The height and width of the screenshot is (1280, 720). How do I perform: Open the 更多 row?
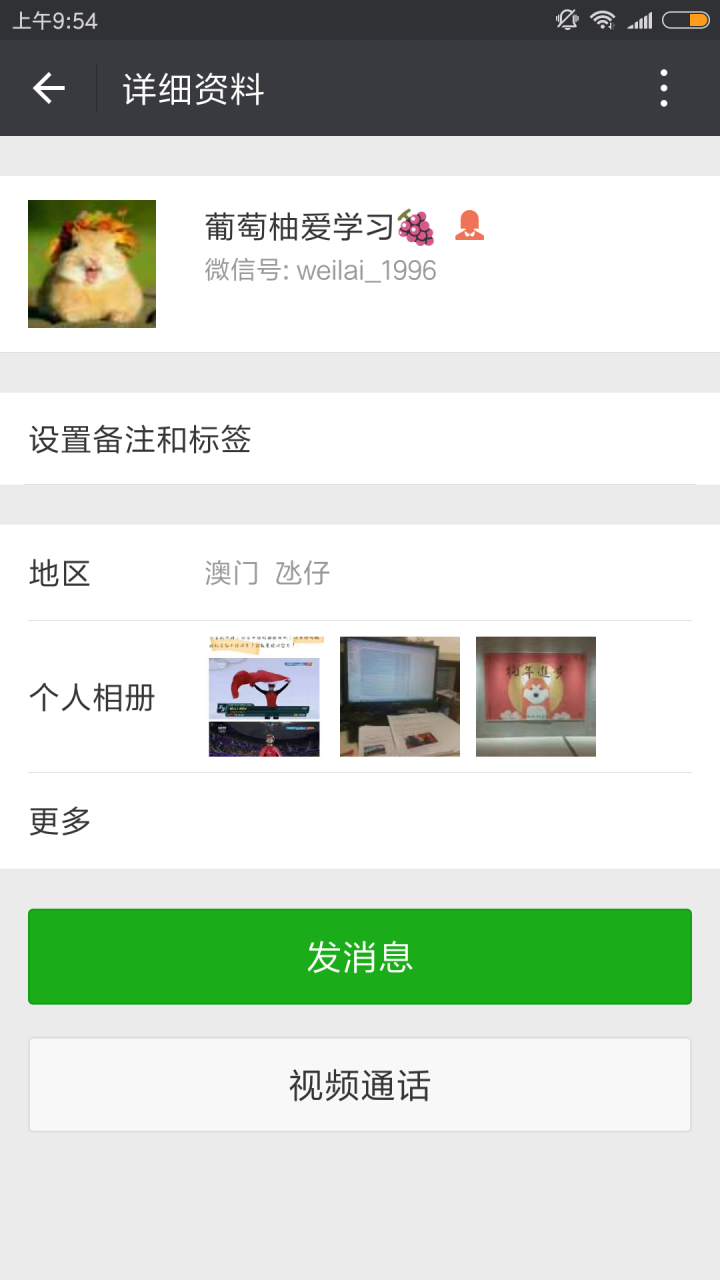click(360, 821)
